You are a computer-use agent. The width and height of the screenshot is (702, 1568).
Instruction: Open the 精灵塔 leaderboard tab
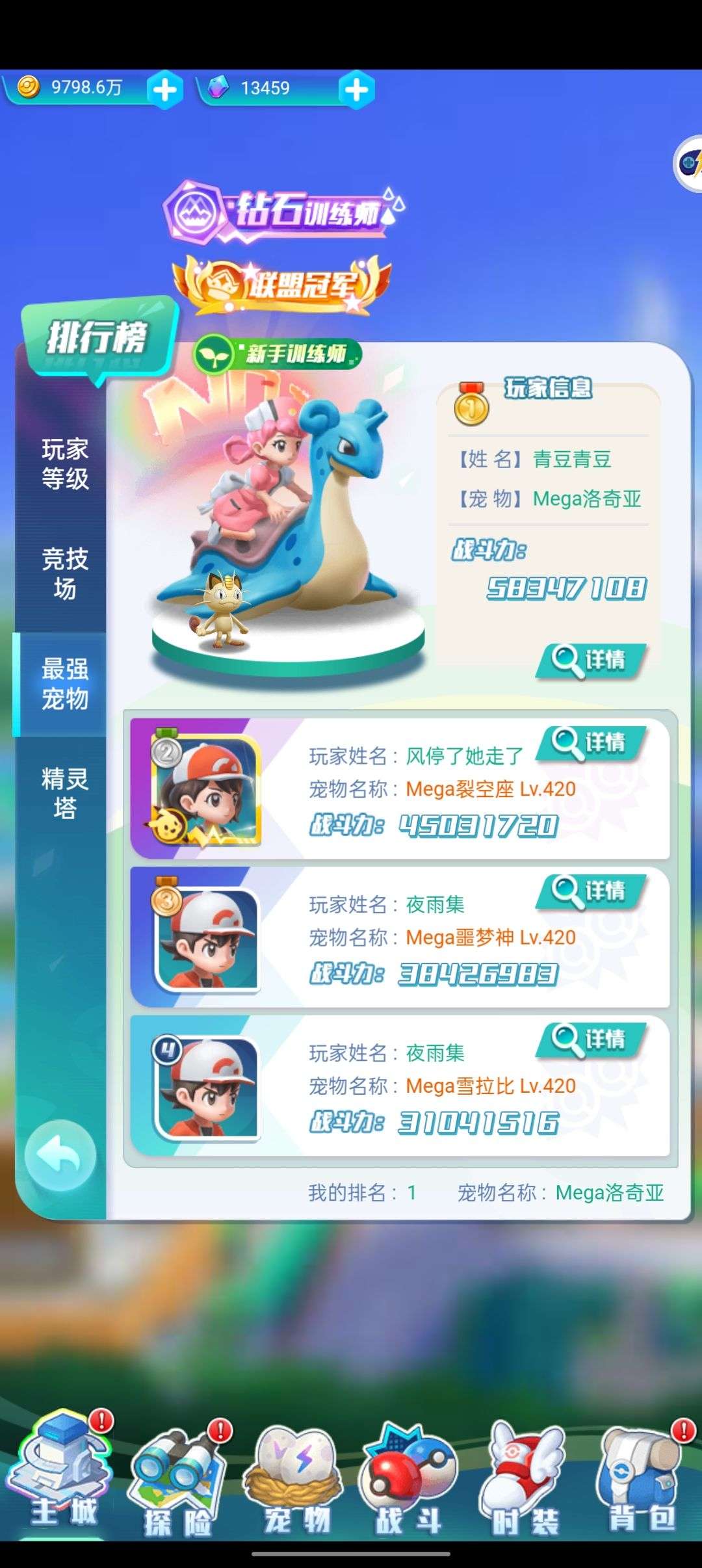[x=64, y=793]
